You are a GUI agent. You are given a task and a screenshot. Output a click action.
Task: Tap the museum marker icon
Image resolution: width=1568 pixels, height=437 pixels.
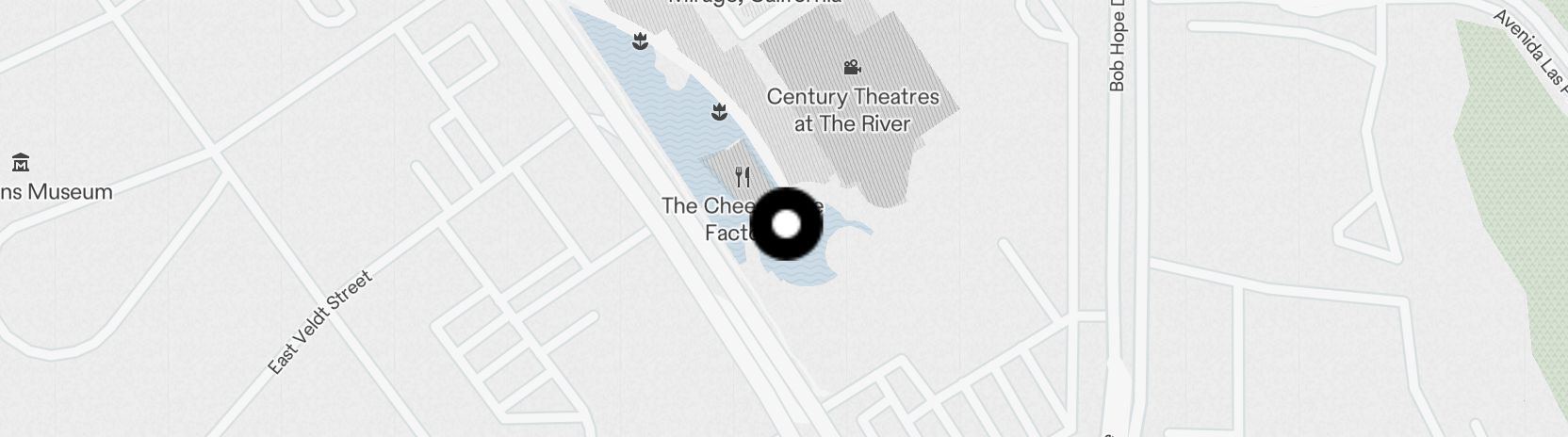pos(21,162)
